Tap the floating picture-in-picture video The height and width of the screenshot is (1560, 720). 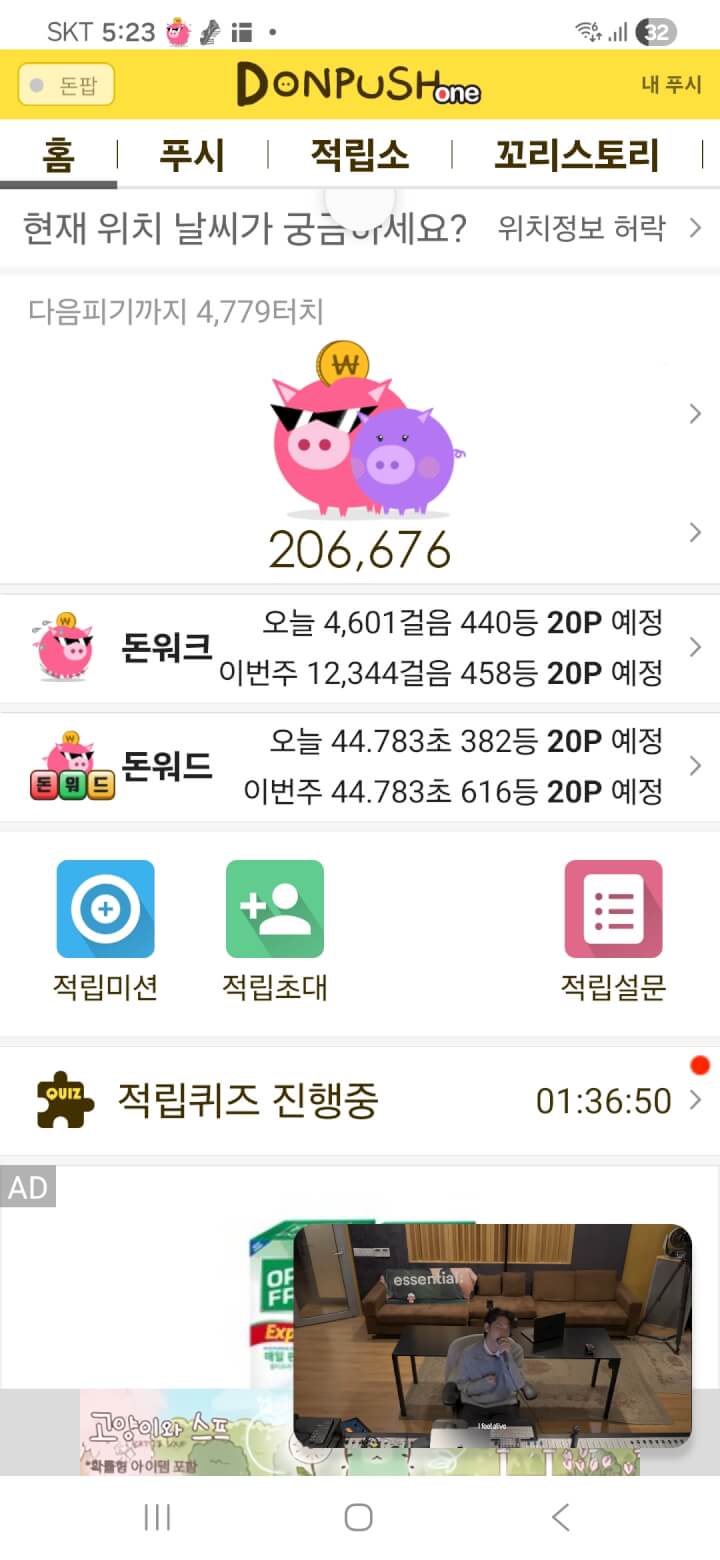coord(492,1335)
